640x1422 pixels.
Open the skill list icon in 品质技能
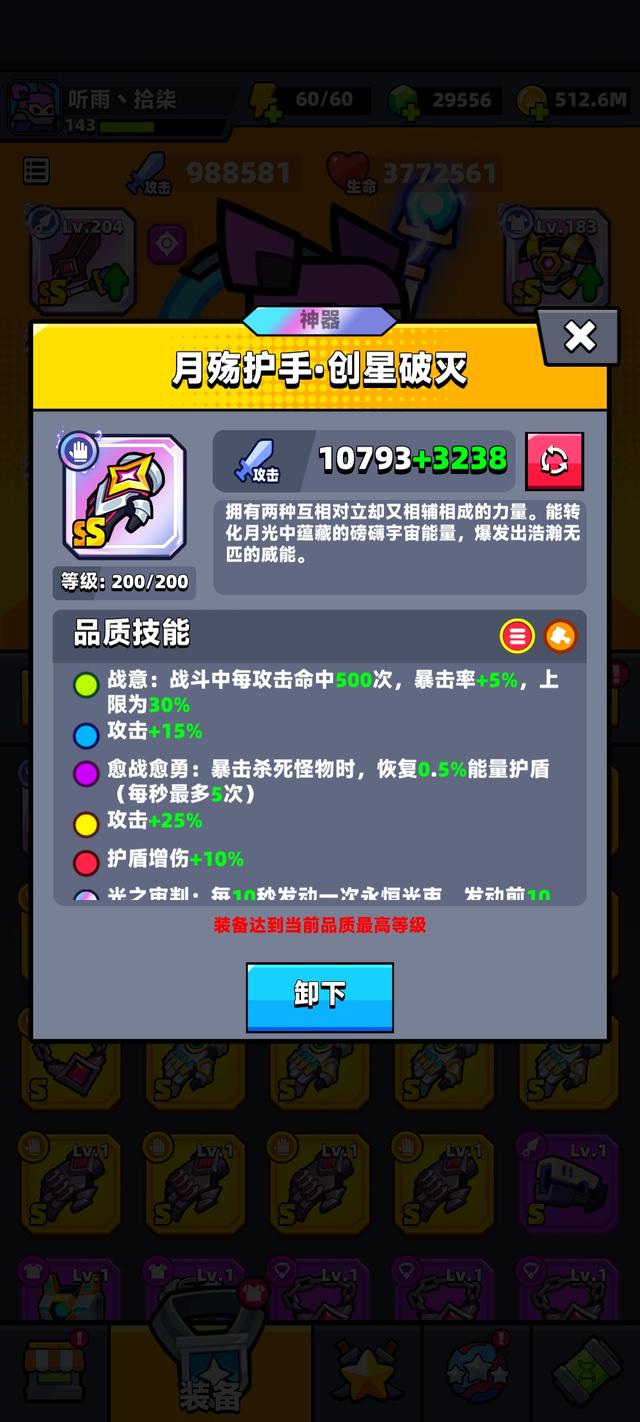517,636
